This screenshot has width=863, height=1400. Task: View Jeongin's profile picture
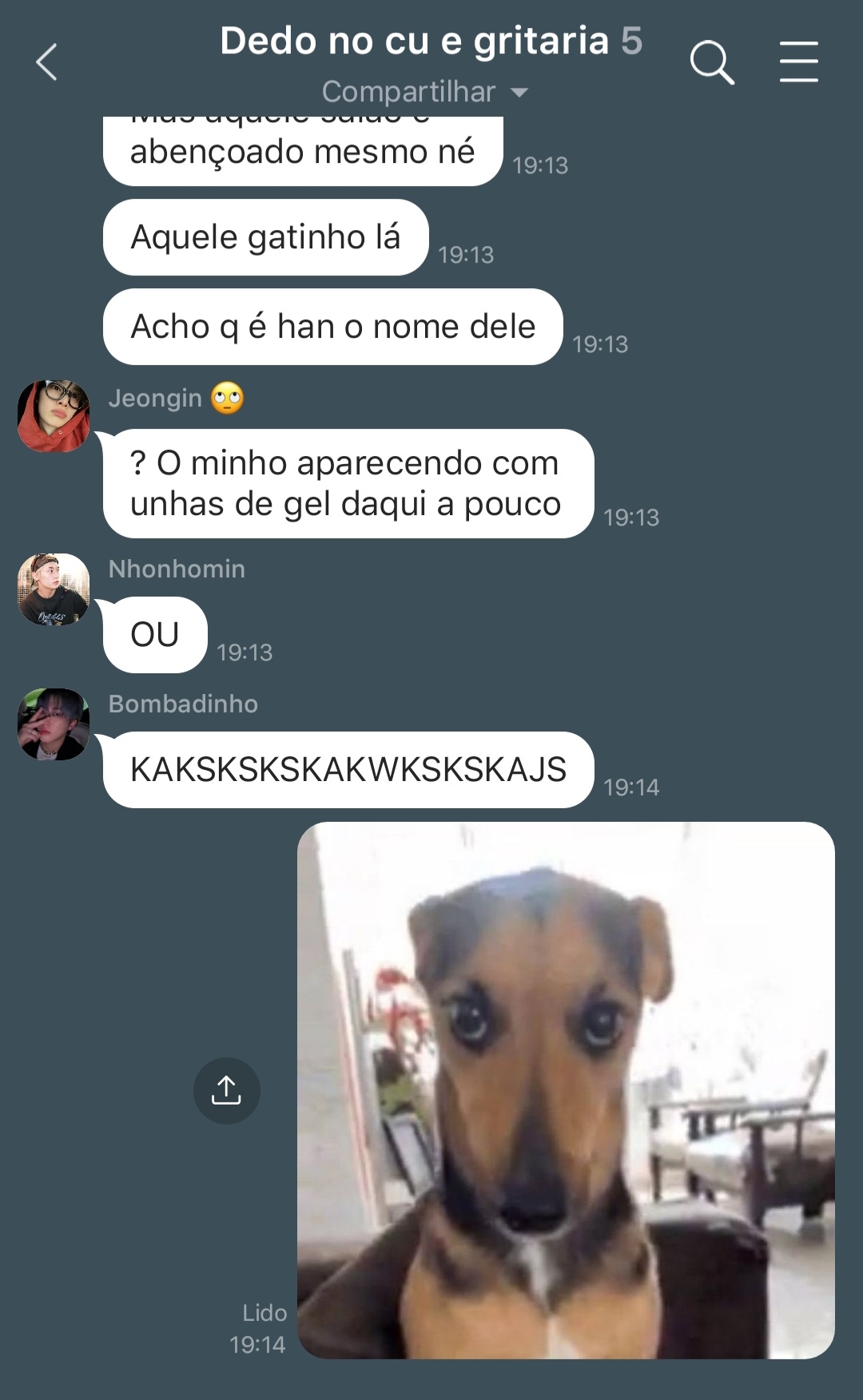coord(54,416)
